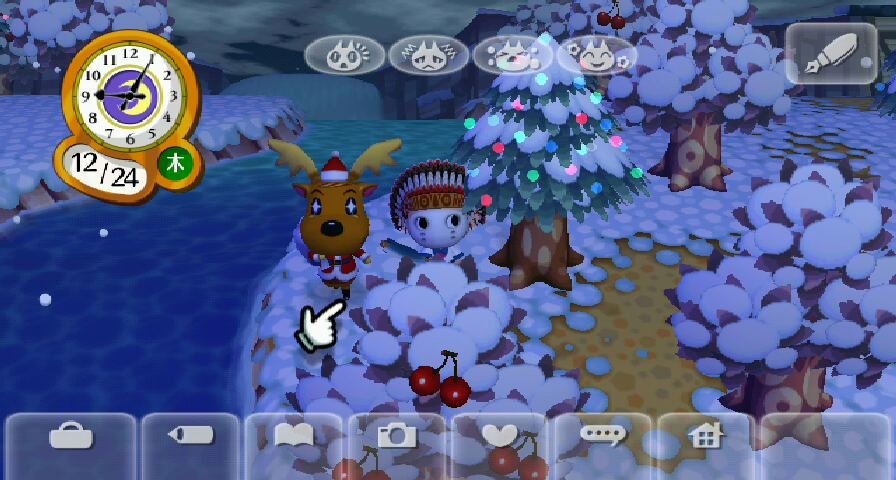Image resolution: width=896 pixels, height=480 pixels.
Task: Select the third emotion face icon
Action: 512,56
